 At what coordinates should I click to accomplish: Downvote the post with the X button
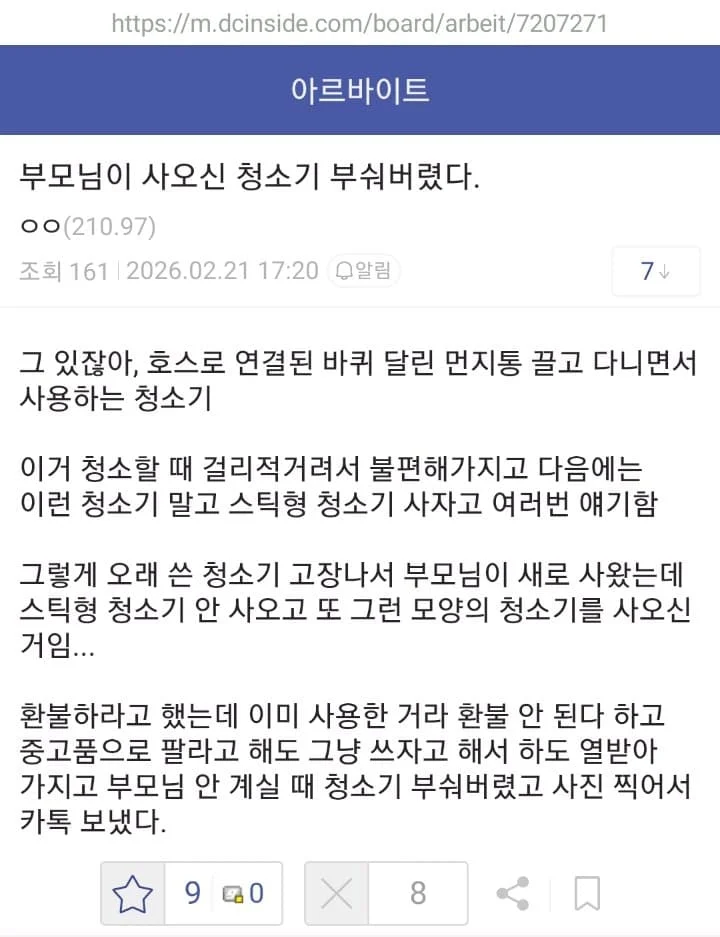click(x=337, y=893)
